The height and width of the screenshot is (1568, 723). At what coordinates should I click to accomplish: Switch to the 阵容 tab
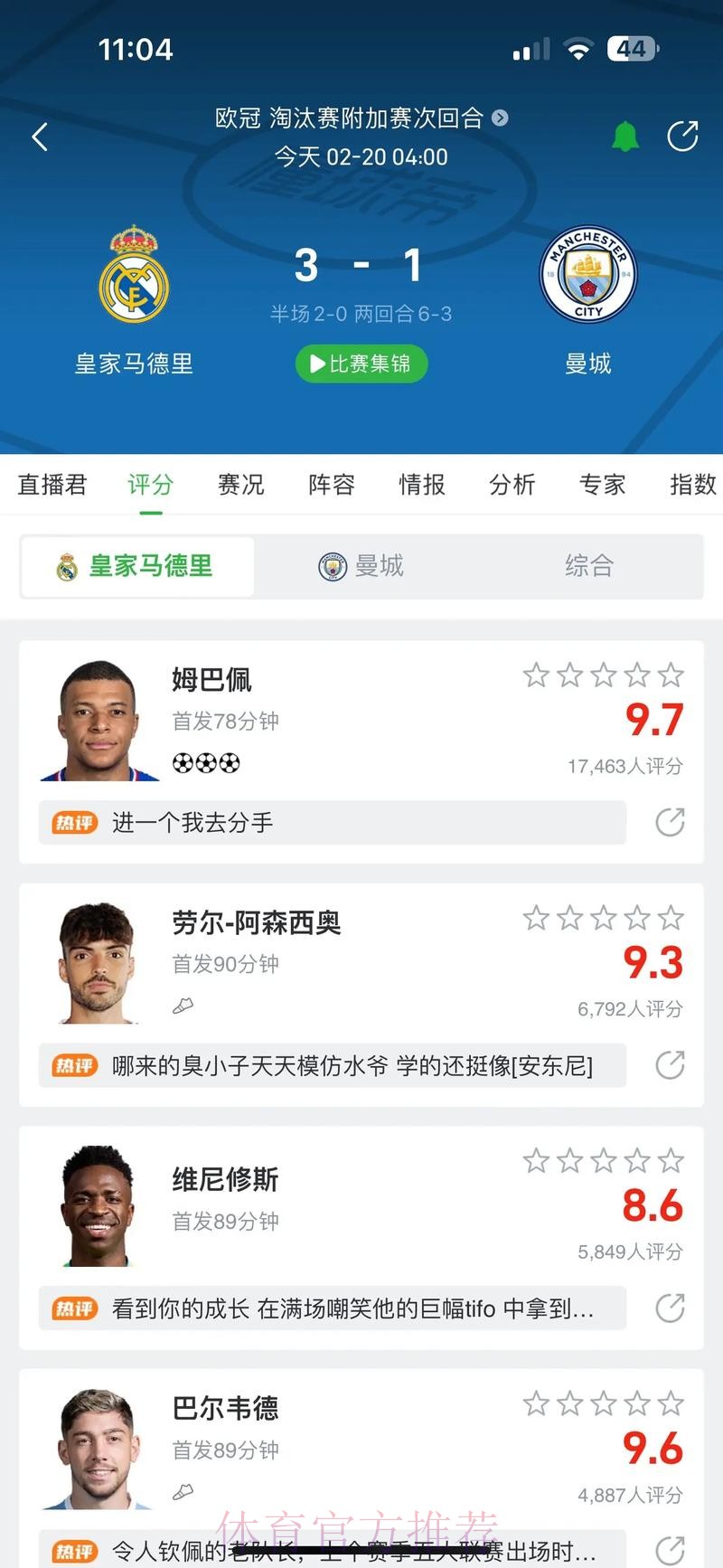tap(332, 486)
